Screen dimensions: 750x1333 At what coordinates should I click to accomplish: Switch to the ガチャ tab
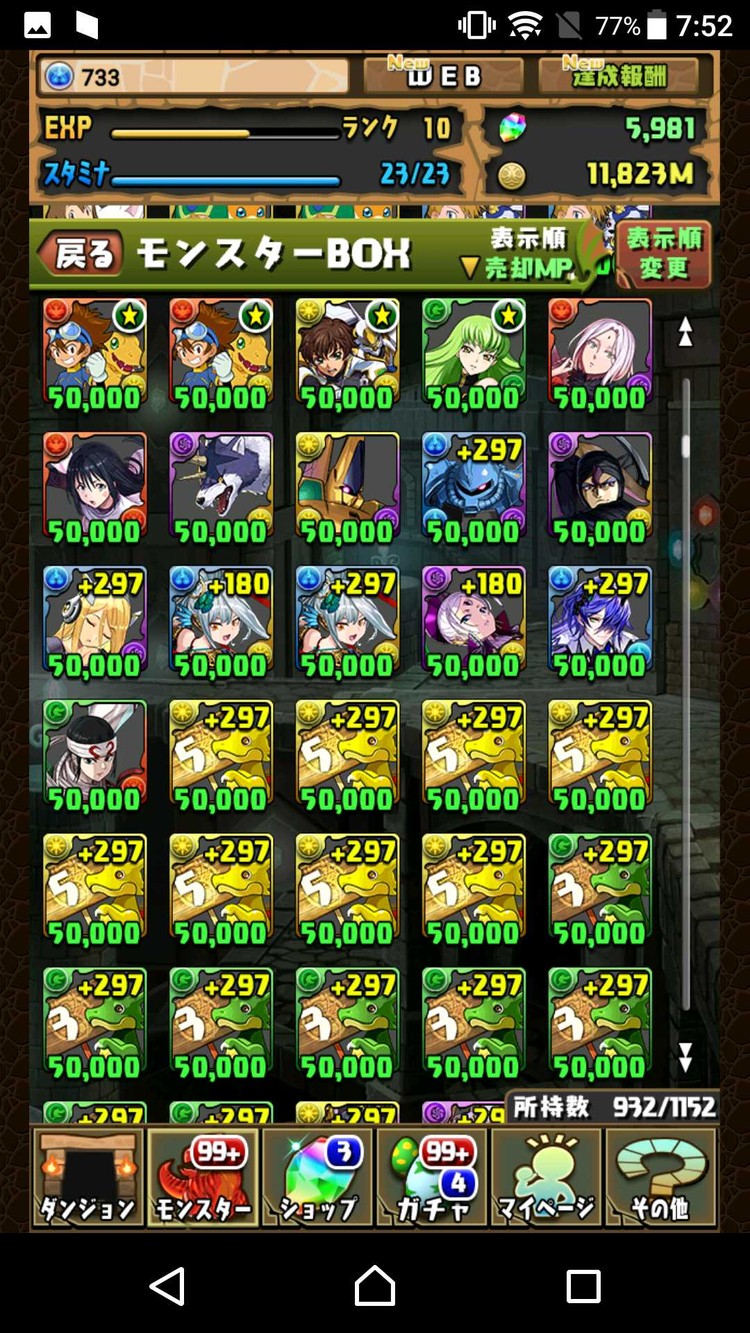coord(432,1177)
